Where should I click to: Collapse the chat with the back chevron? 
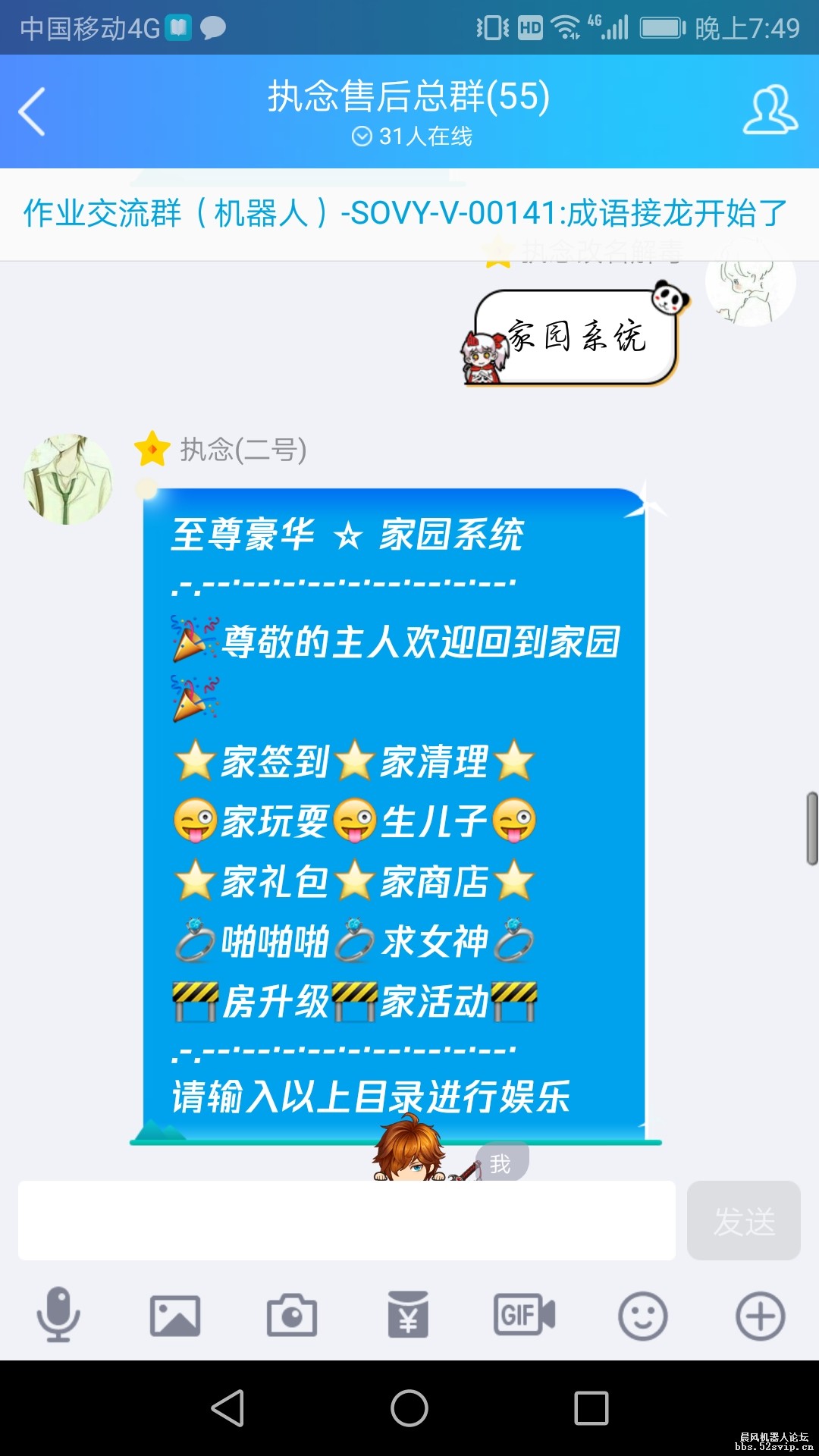tap(30, 110)
